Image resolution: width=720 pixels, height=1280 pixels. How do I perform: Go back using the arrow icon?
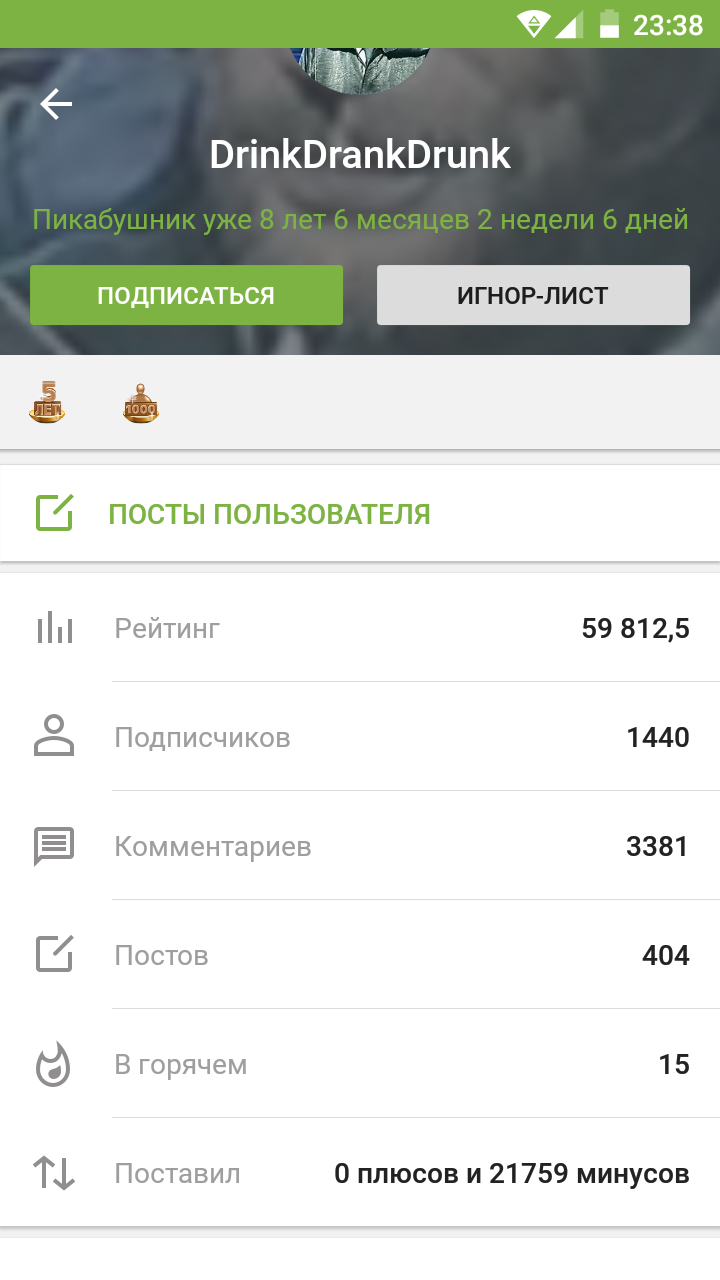pyautogui.click(x=56, y=104)
